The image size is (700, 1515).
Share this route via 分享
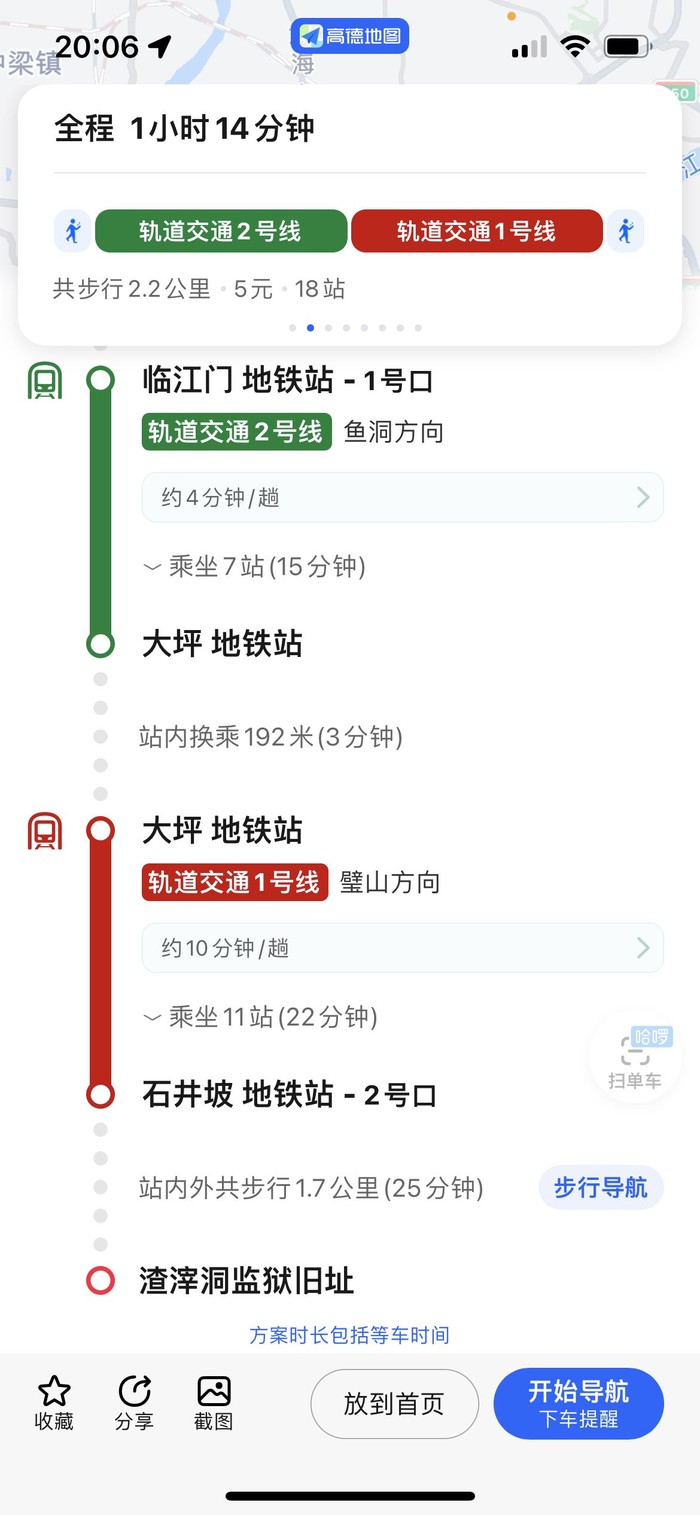point(134,1403)
